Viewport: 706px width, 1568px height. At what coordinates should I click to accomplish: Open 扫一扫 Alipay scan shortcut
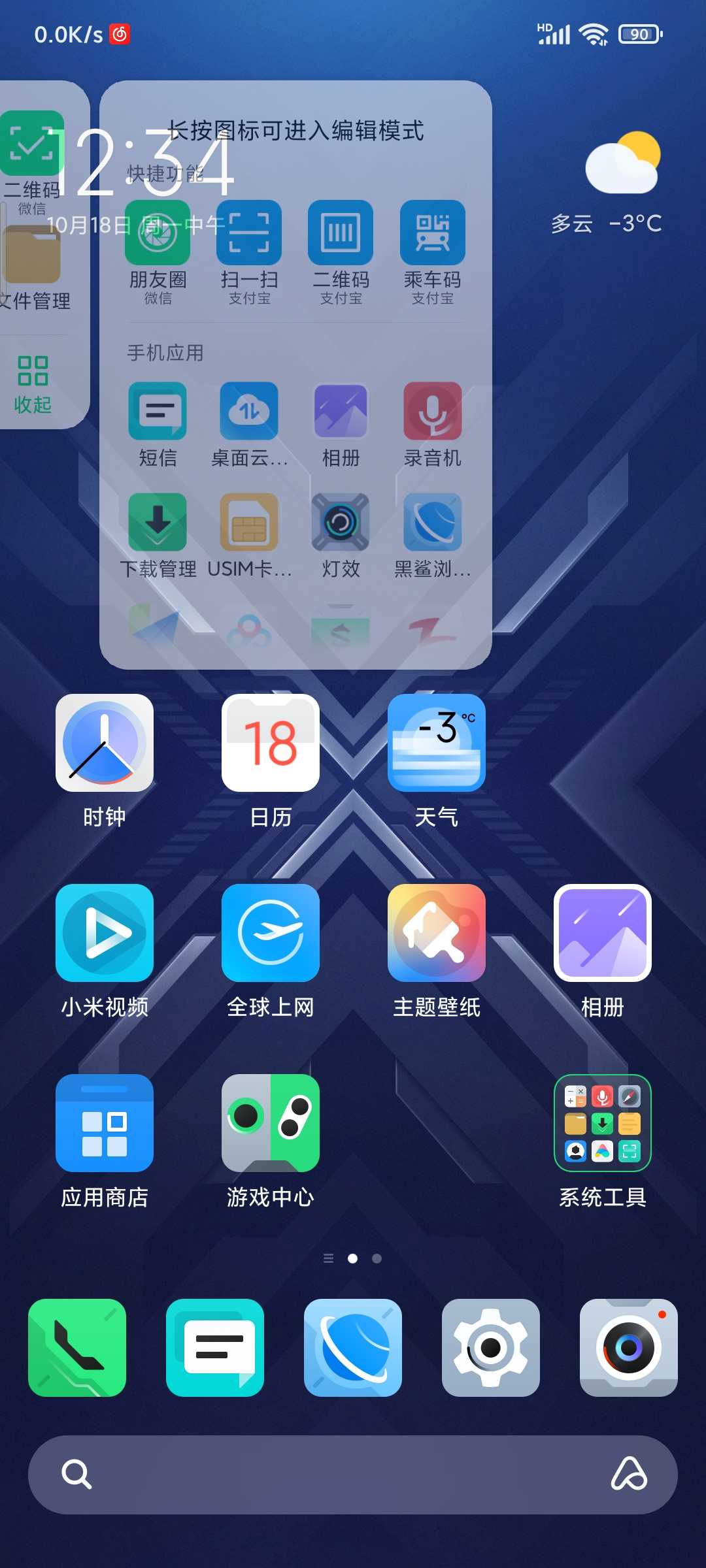coord(249,233)
